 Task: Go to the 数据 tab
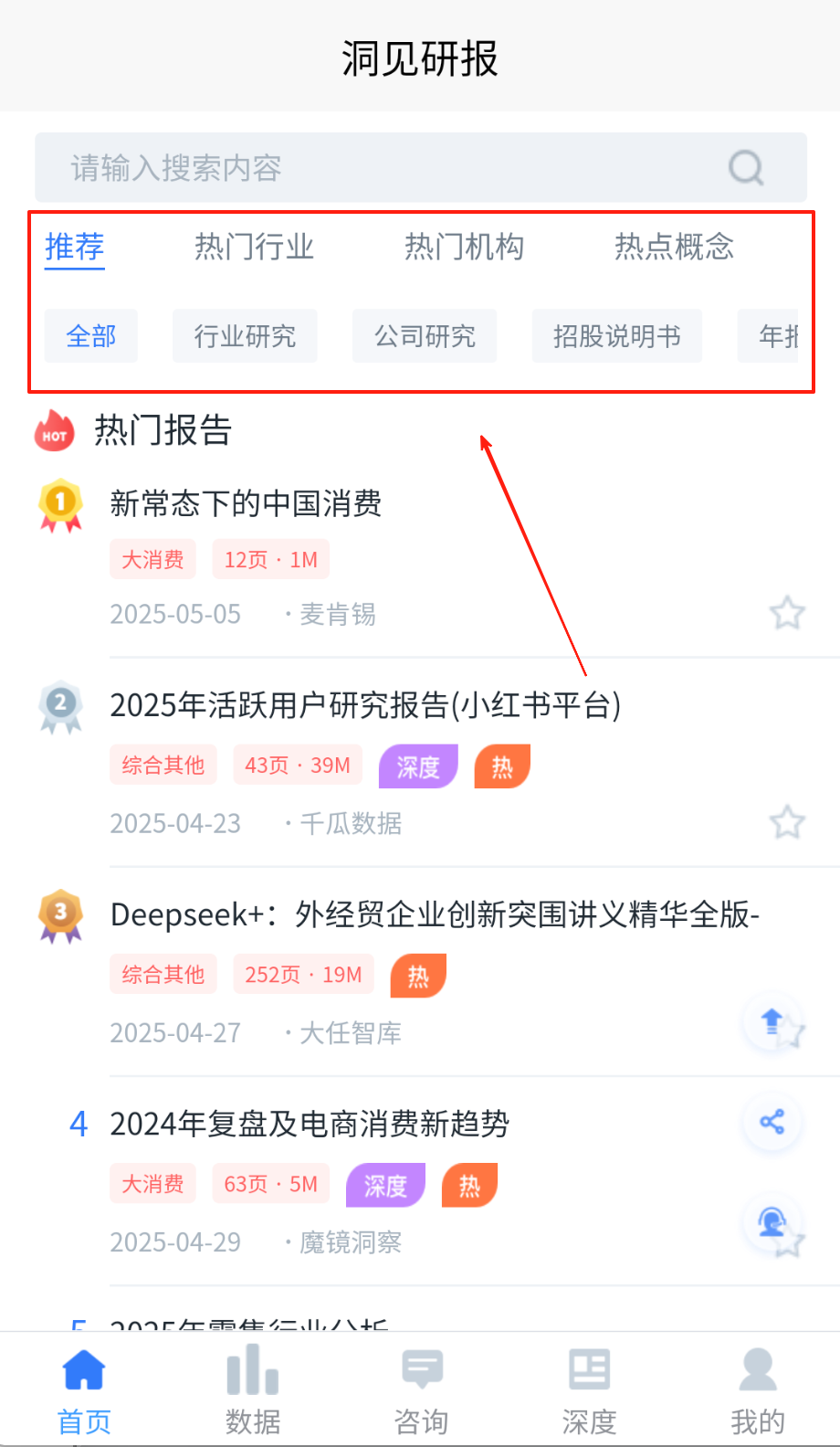[253, 1390]
